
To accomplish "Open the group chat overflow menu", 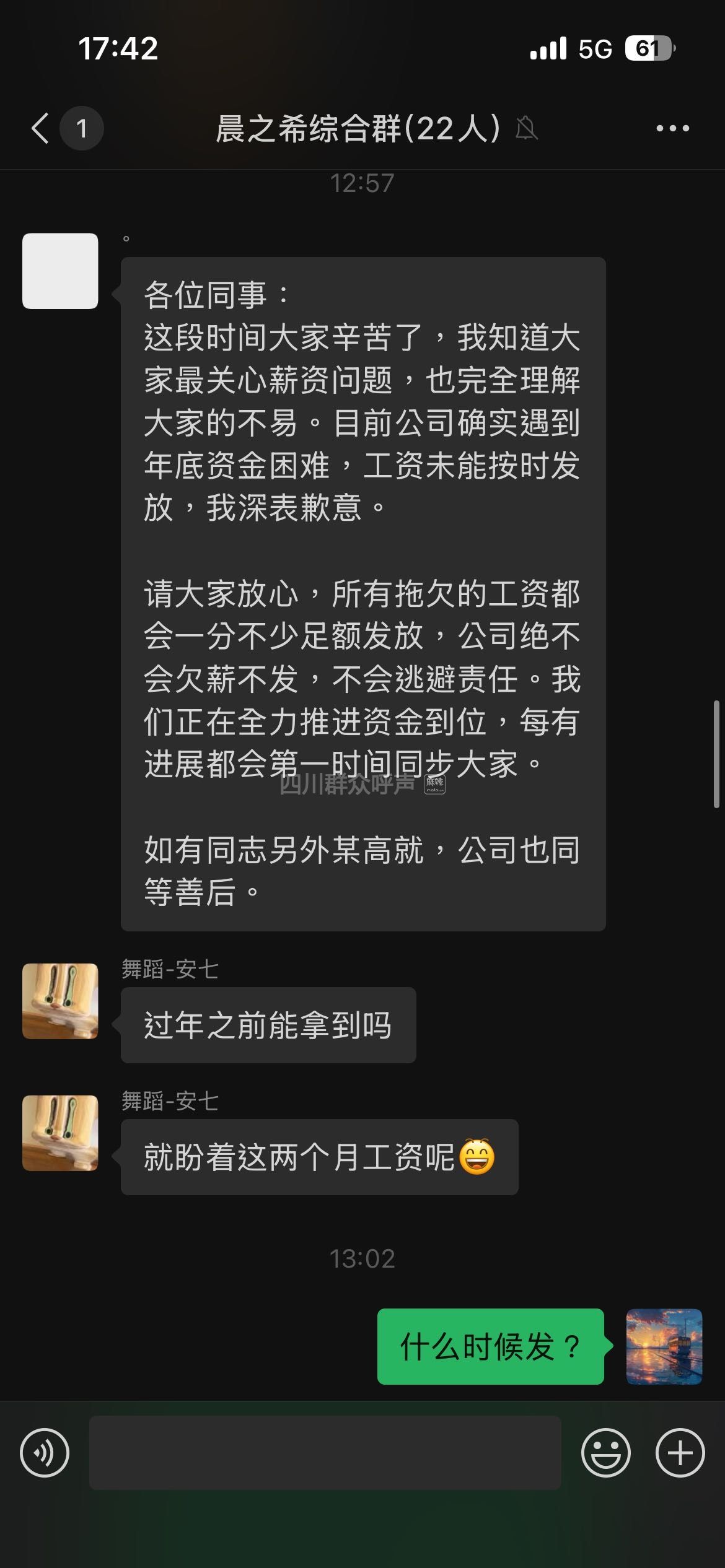I will click(x=672, y=128).
